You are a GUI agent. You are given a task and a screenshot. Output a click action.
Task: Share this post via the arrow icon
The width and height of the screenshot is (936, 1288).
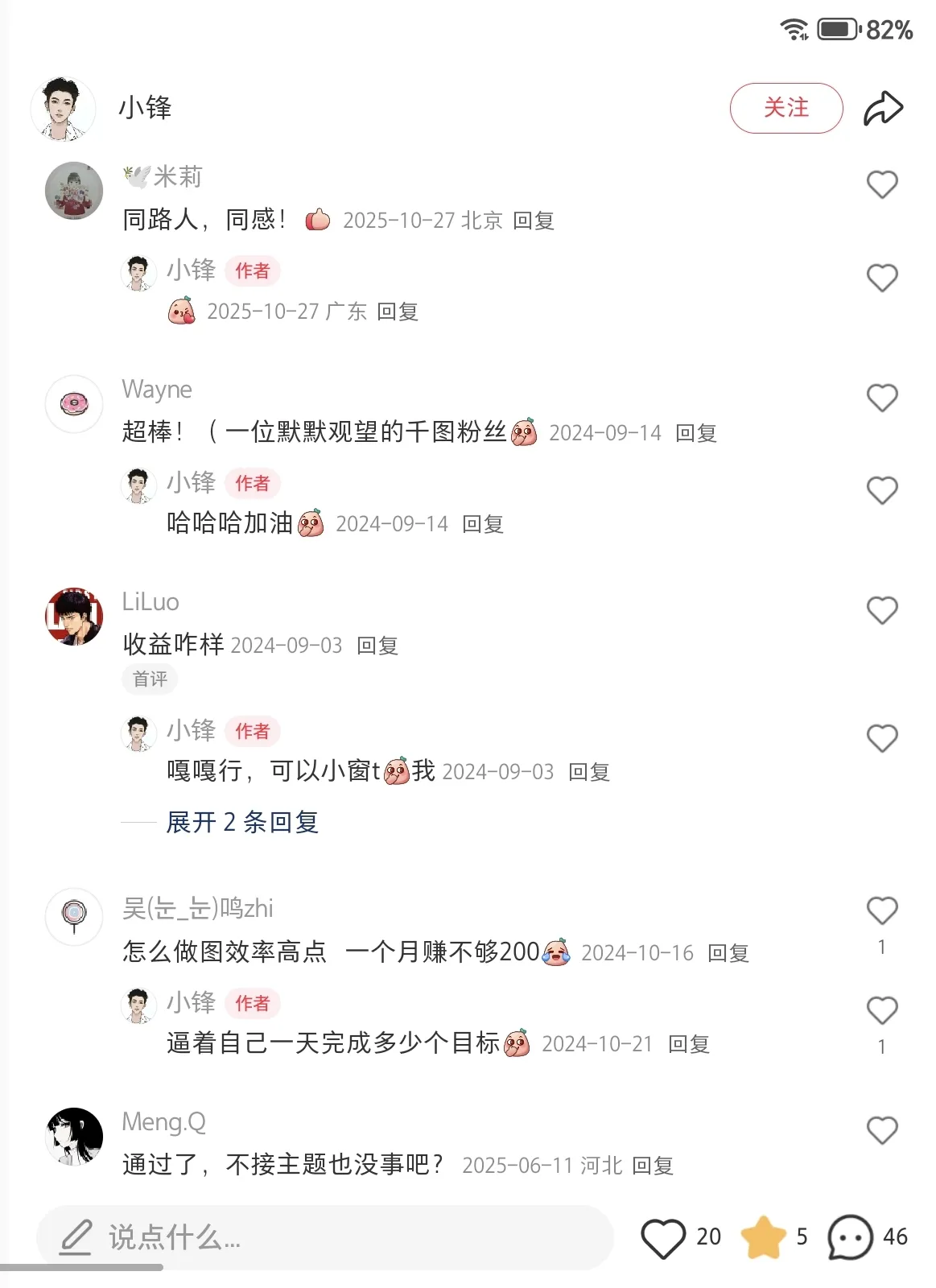(x=883, y=108)
